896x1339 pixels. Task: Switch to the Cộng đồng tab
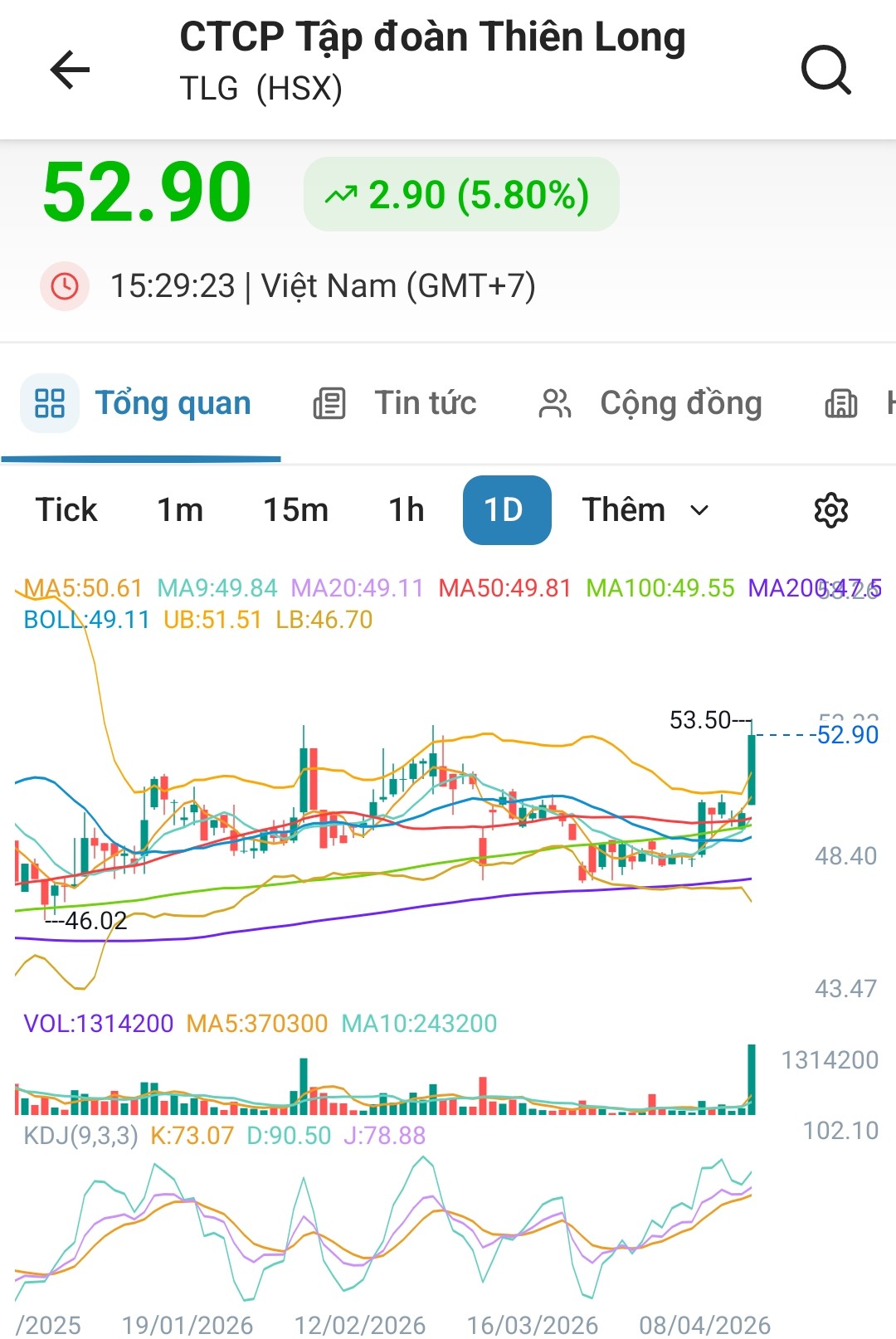(x=650, y=403)
